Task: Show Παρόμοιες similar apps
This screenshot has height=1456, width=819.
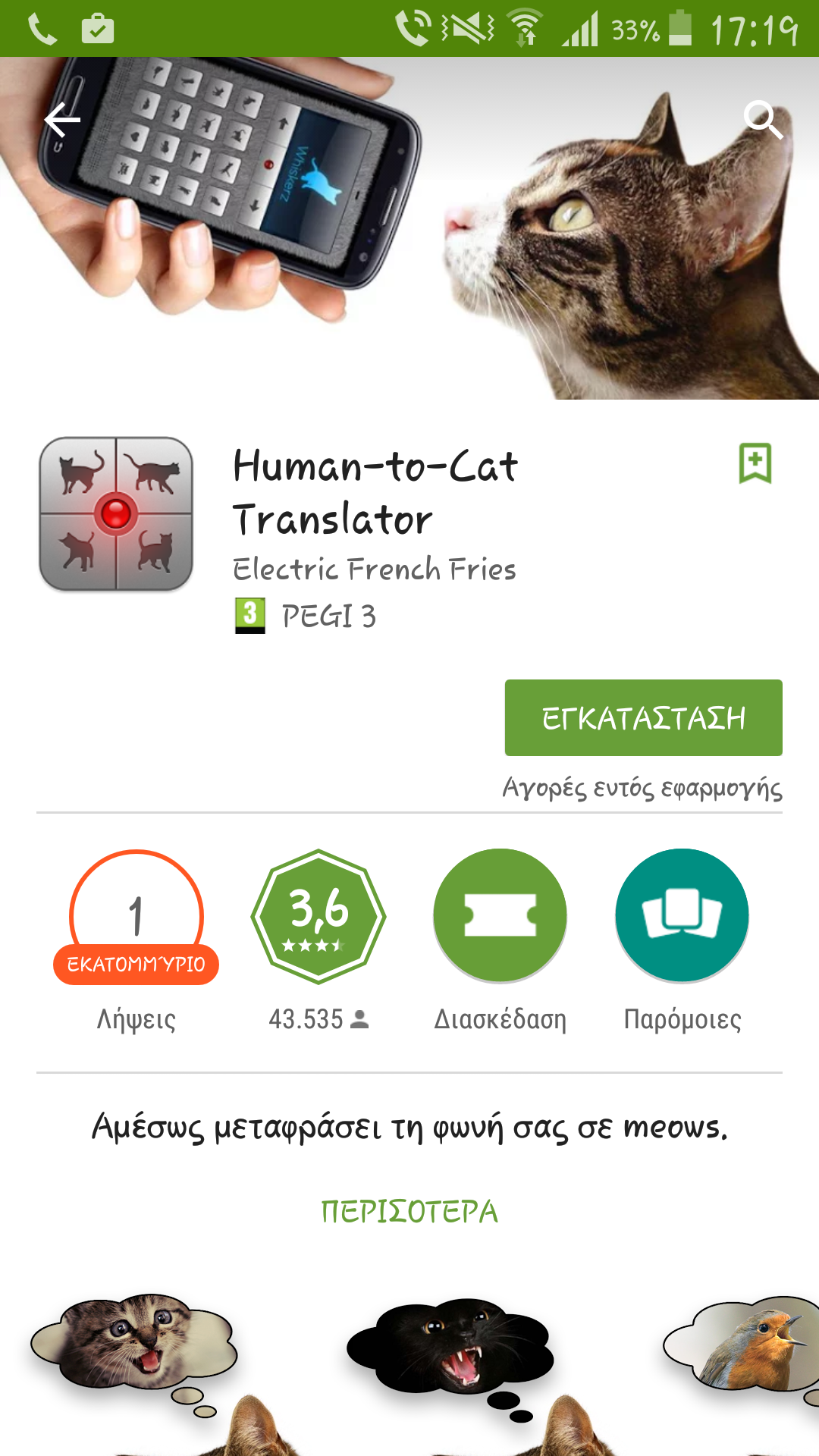Action: coord(682,916)
